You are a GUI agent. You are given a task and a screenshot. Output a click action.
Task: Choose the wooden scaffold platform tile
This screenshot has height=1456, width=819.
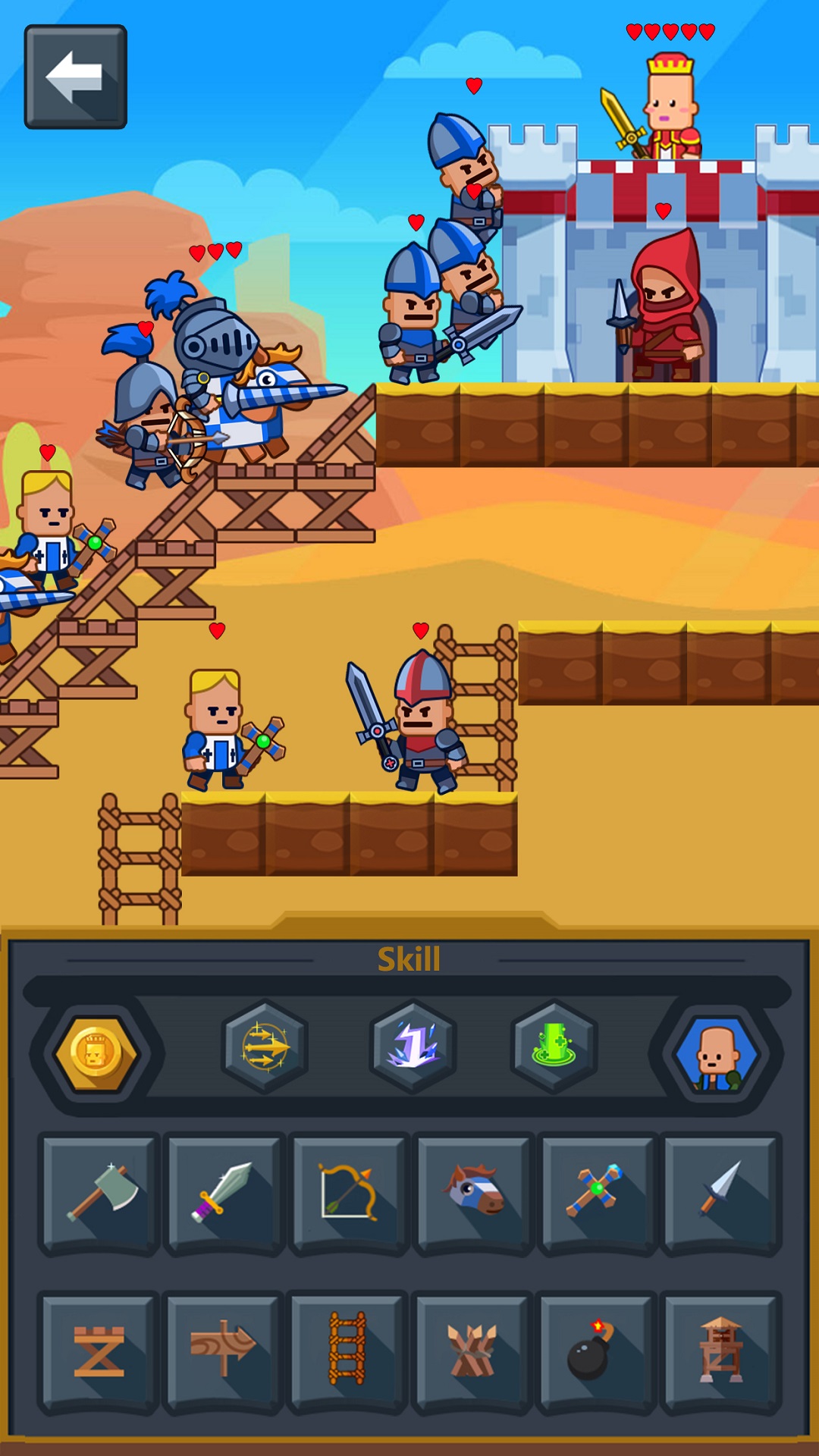(99, 1352)
